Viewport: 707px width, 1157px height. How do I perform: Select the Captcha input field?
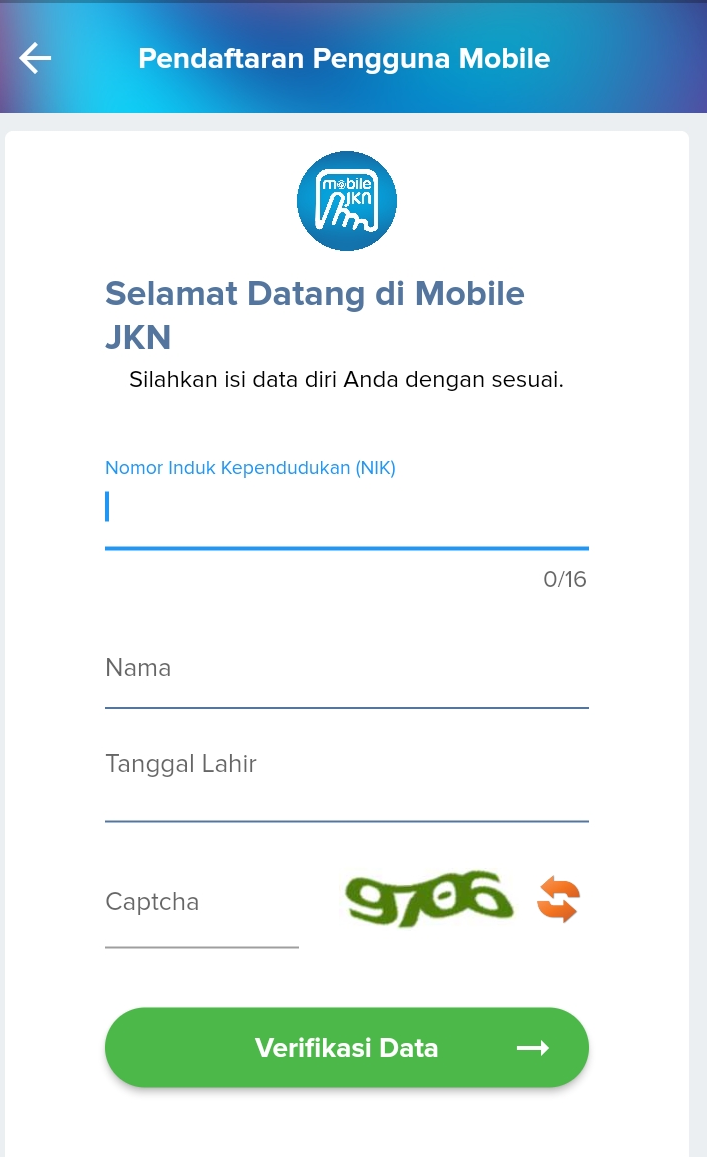[201, 908]
